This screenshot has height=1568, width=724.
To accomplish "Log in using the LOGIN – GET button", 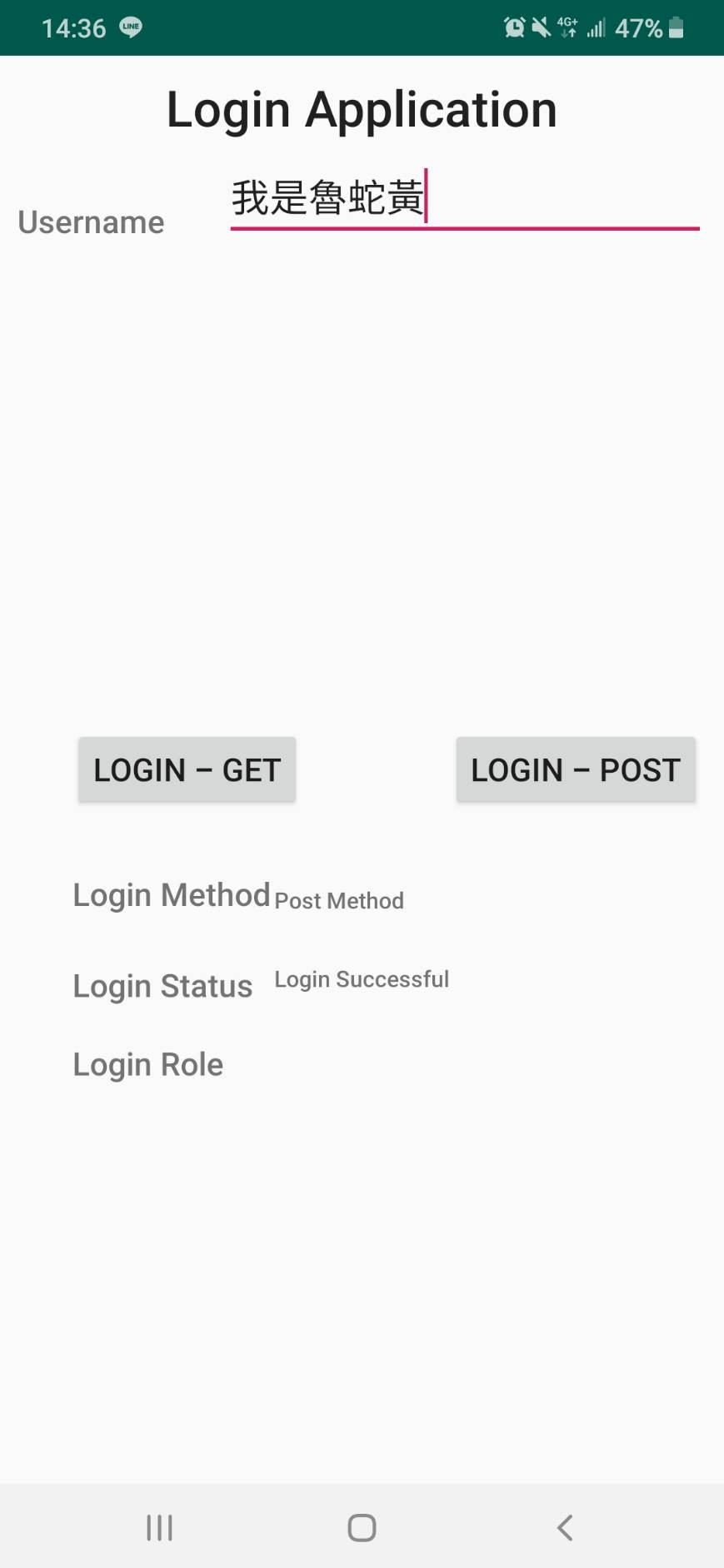I will 187,769.
